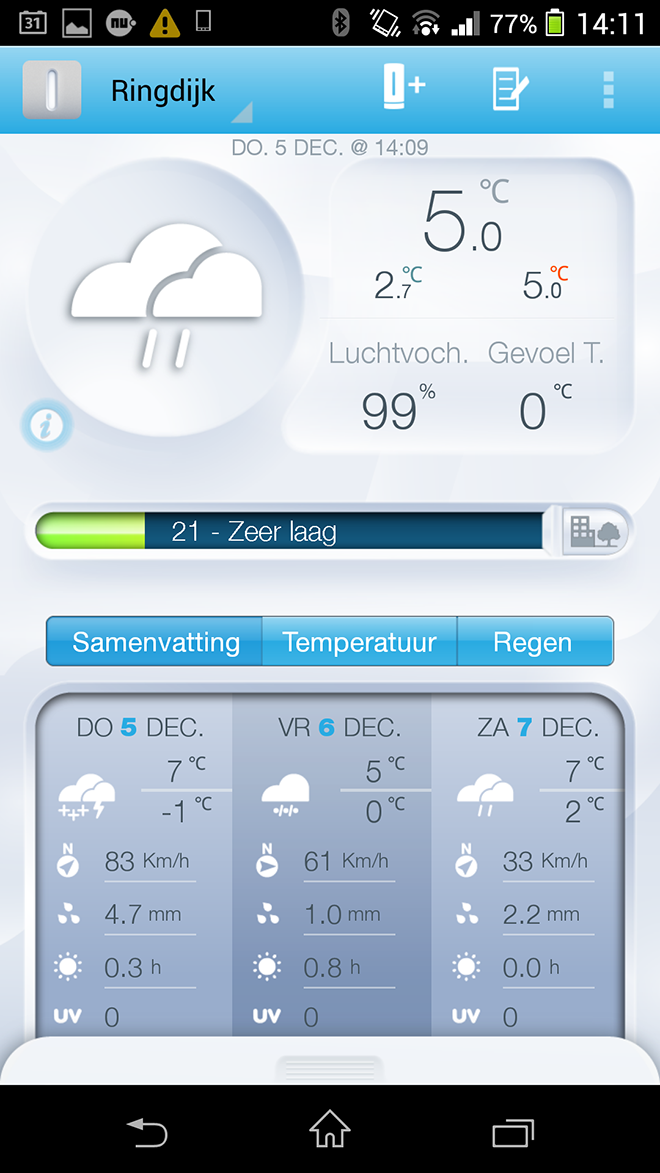The height and width of the screenshot is (1173, 660).
Task: Tap the app station icon
Action: coord(52,89)
